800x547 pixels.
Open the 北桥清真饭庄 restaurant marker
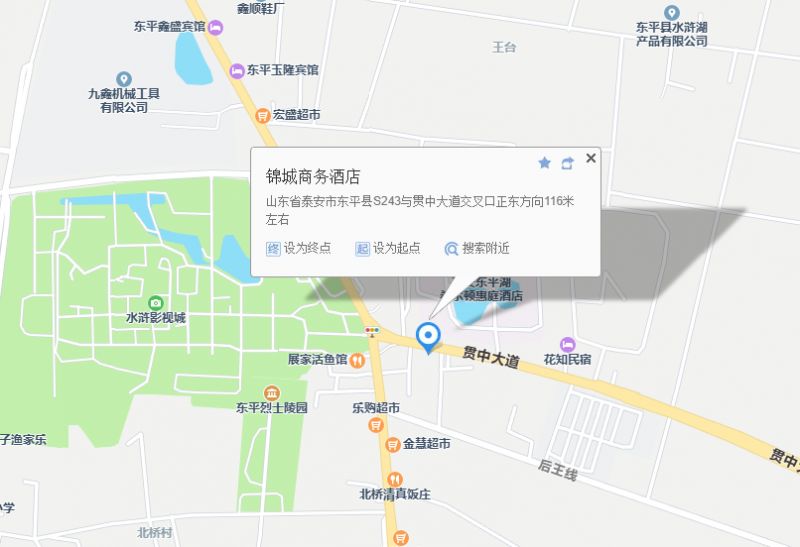(395, 478)
